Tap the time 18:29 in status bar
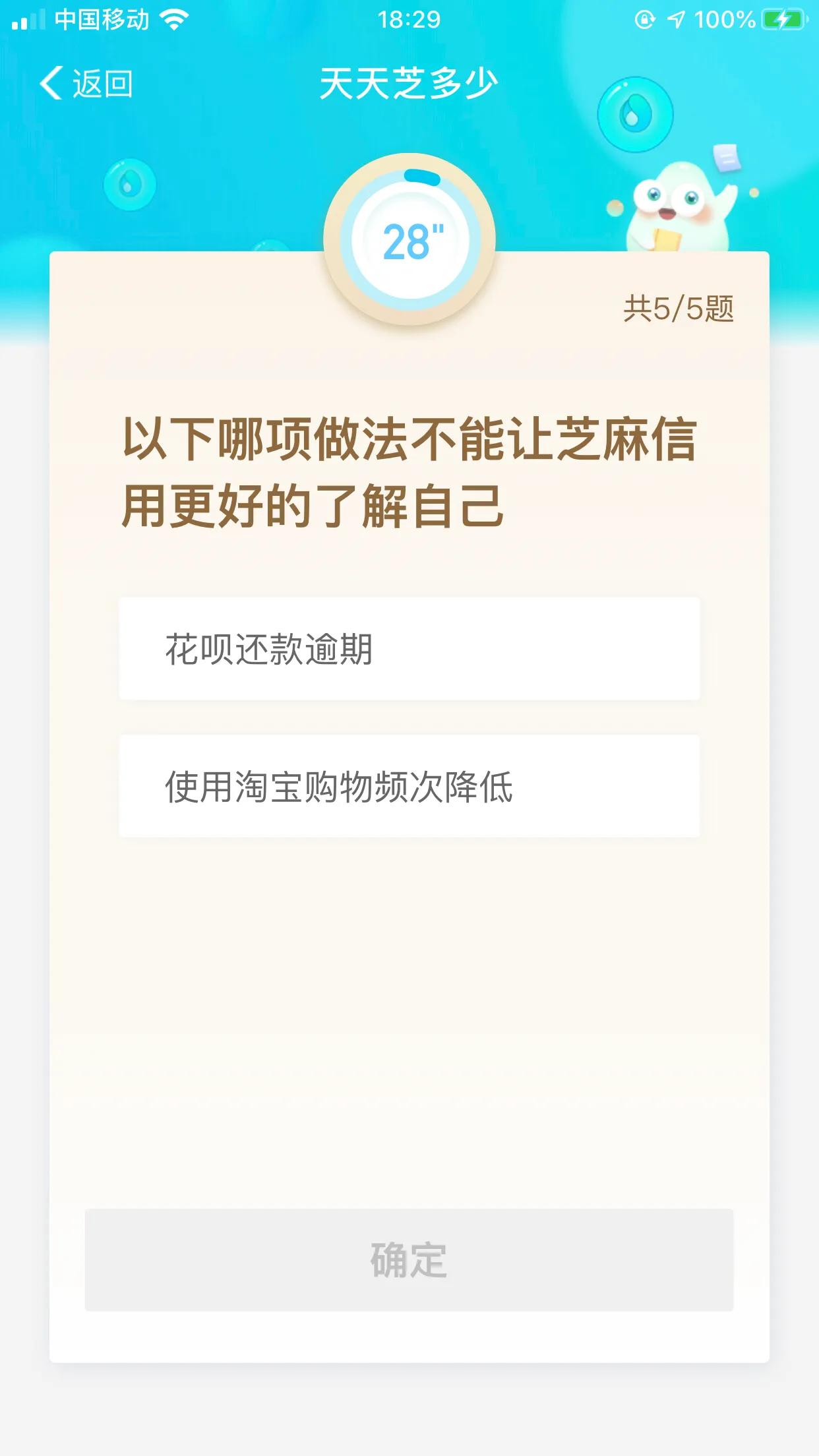This screenshot has width=819, height=1456. (x=409, y=20)
